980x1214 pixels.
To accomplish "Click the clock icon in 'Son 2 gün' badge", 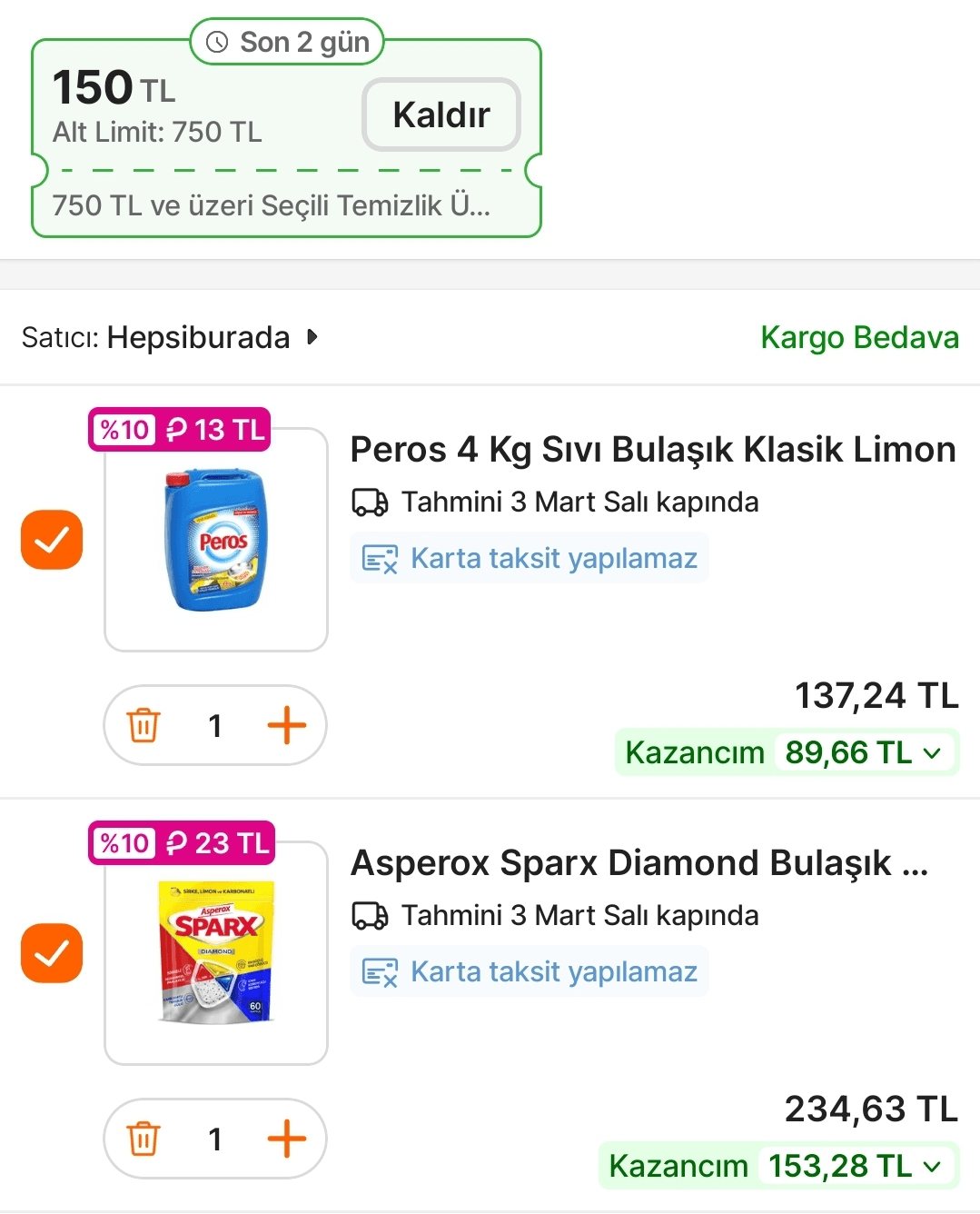I will (215, 41).
